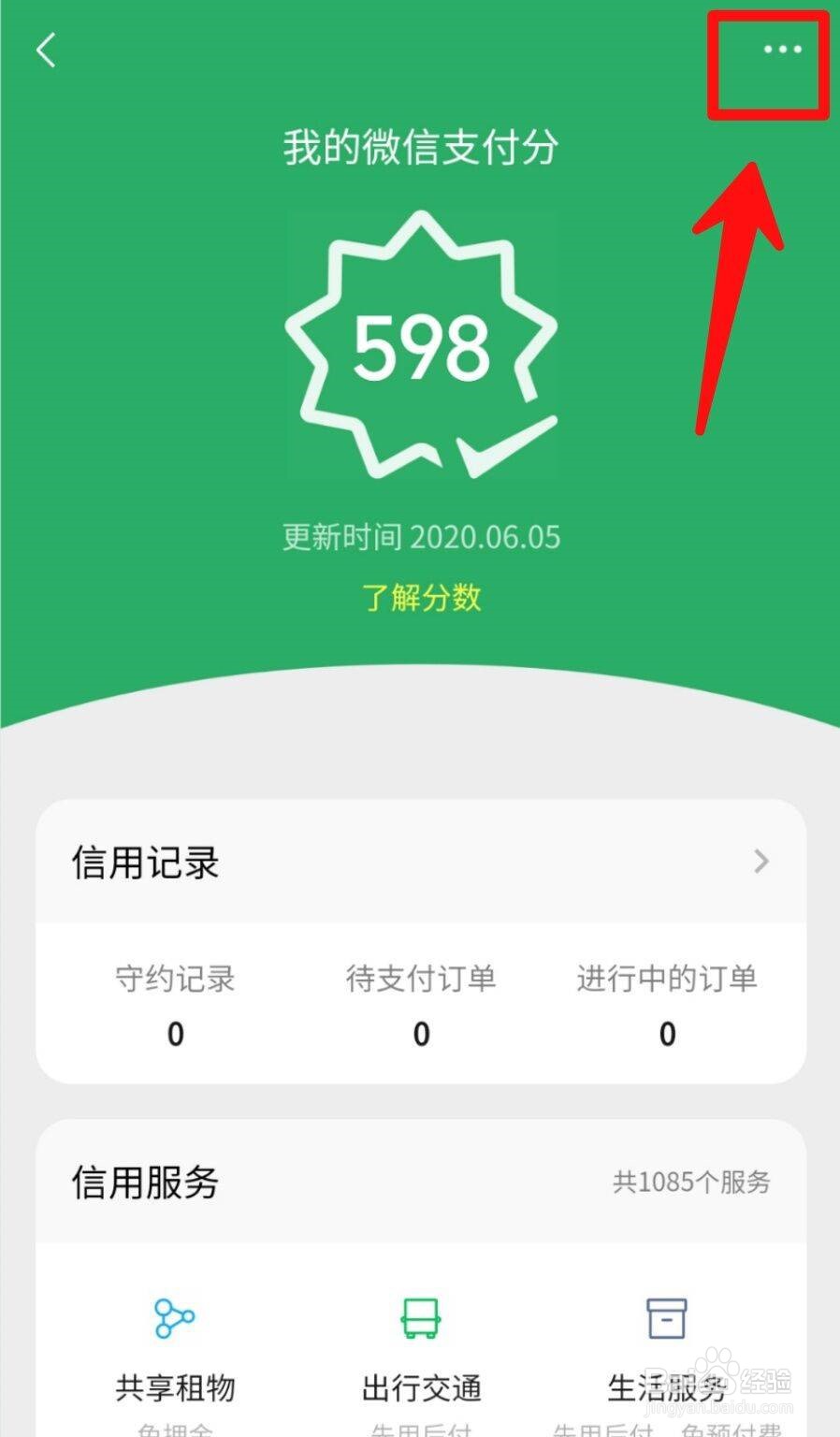This screenshot has width=840, height=1437.
Task: Open the 信用记录 credit records section
Action: (145, 863)
